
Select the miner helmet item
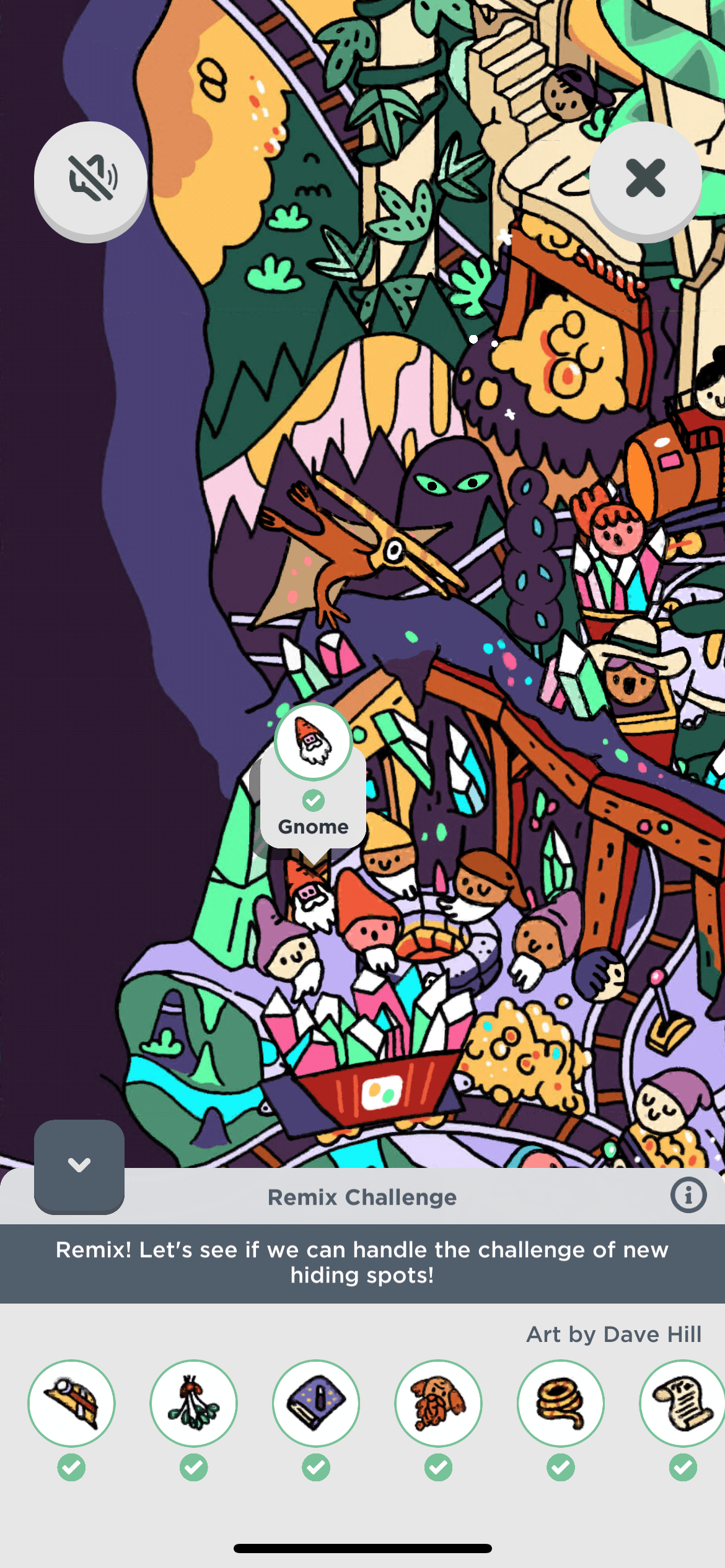coord(71,1403)
